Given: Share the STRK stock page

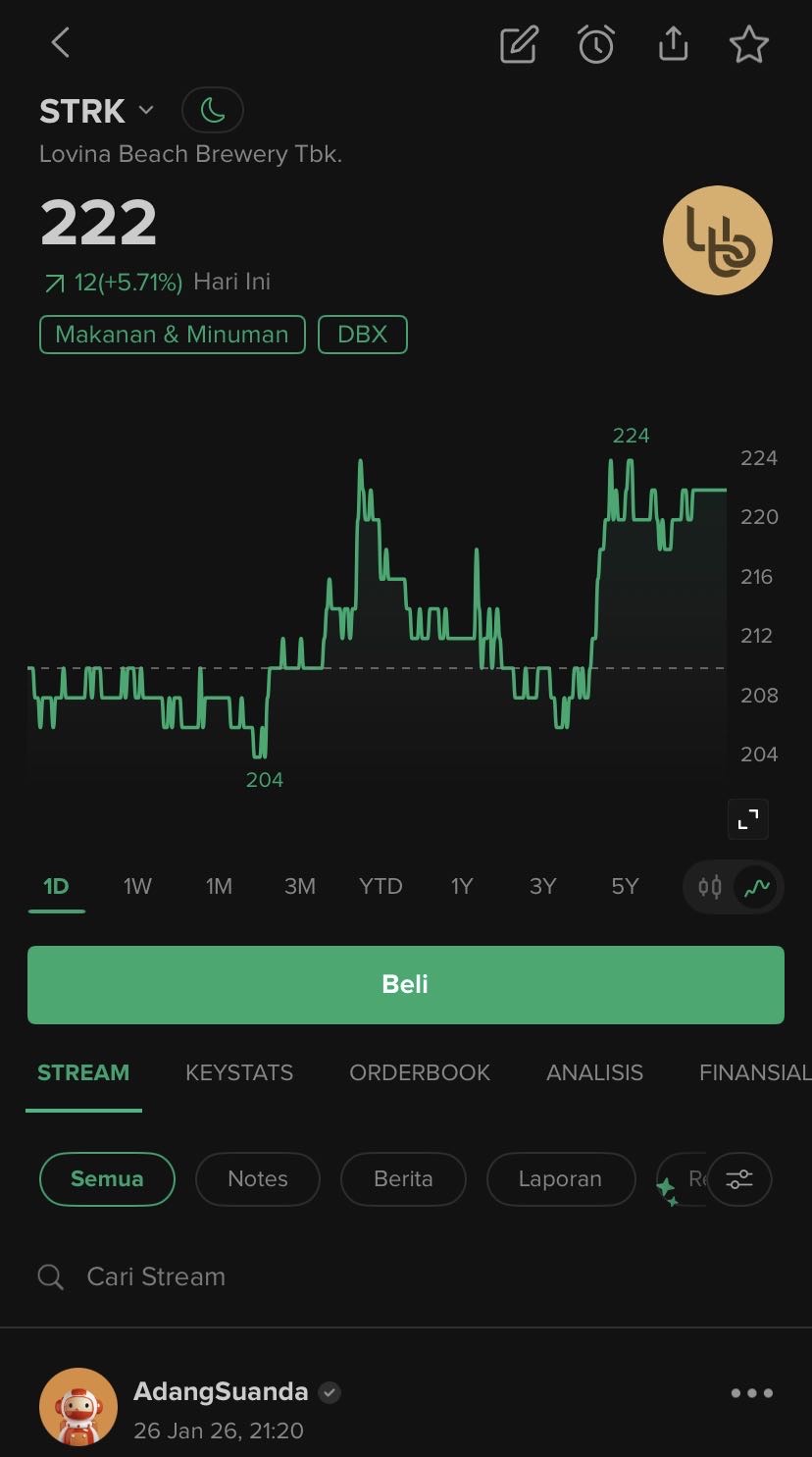Looking at the screenshot, I should coord(673,44).
